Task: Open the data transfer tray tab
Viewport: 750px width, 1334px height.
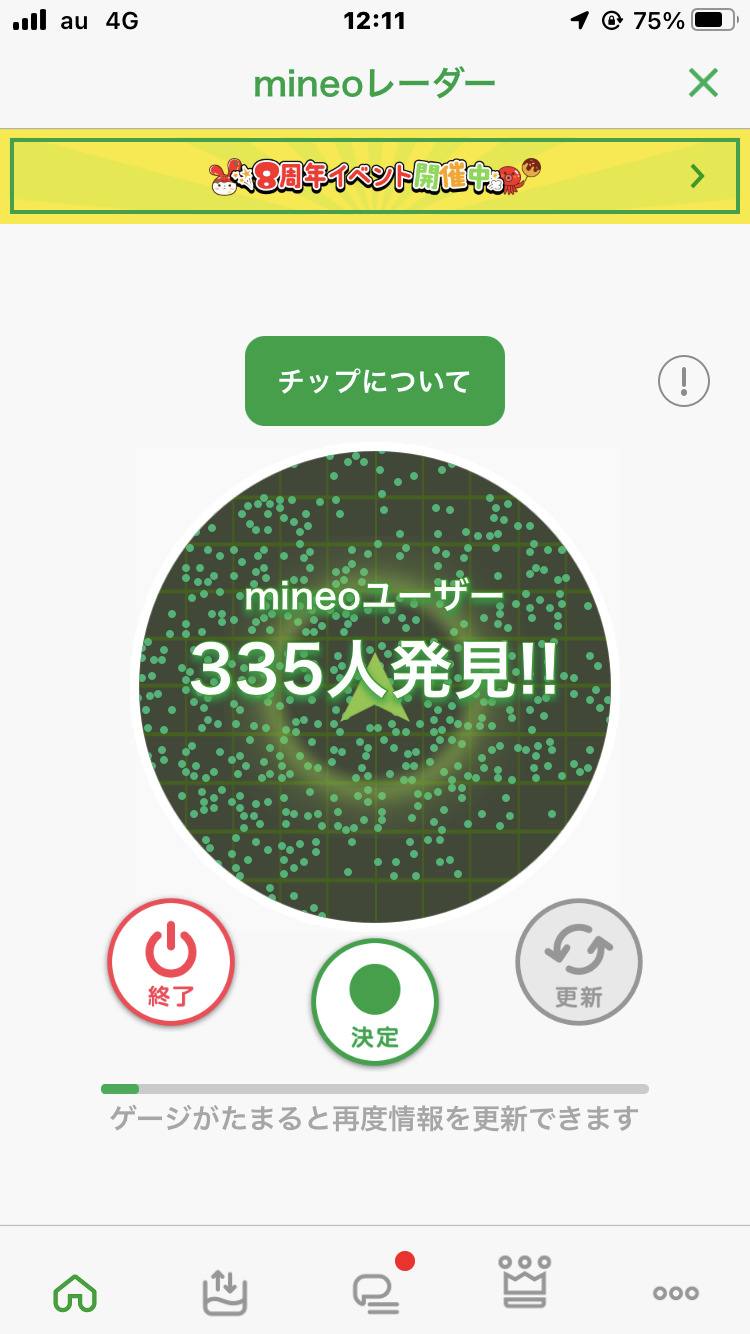Action: (224, 1292)
